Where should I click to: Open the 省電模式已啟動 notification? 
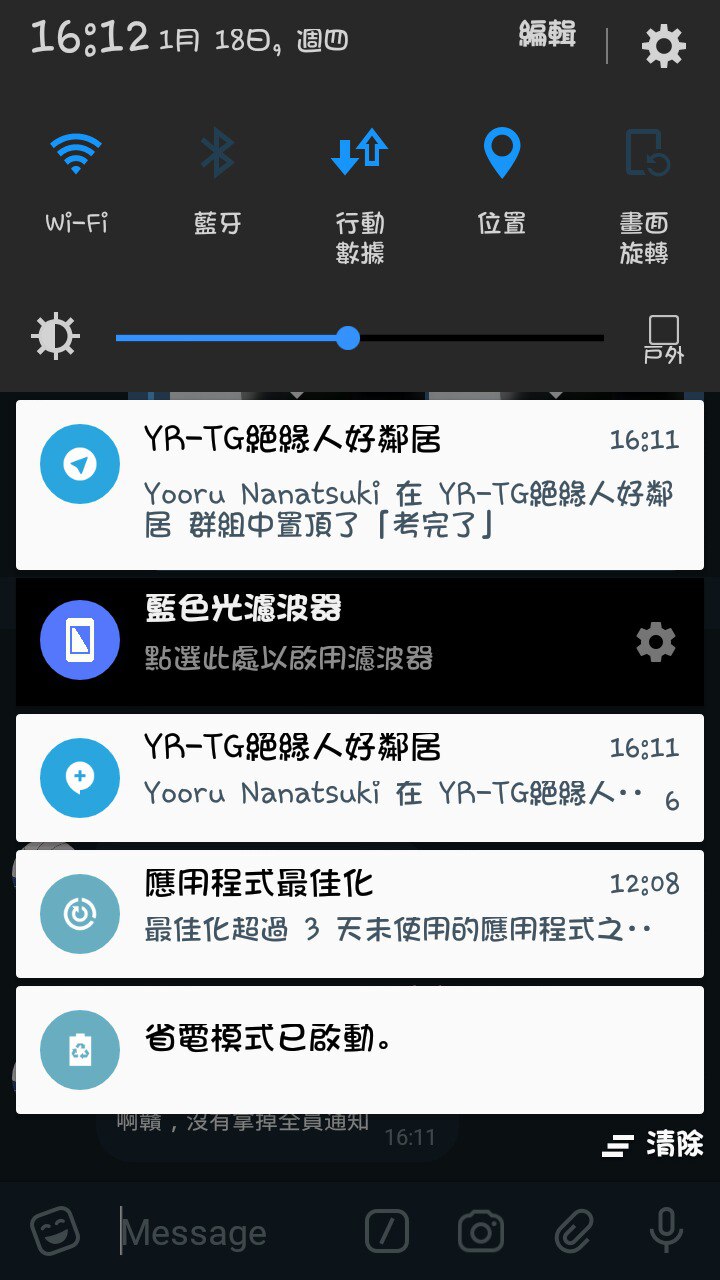tap(360, 1049)
